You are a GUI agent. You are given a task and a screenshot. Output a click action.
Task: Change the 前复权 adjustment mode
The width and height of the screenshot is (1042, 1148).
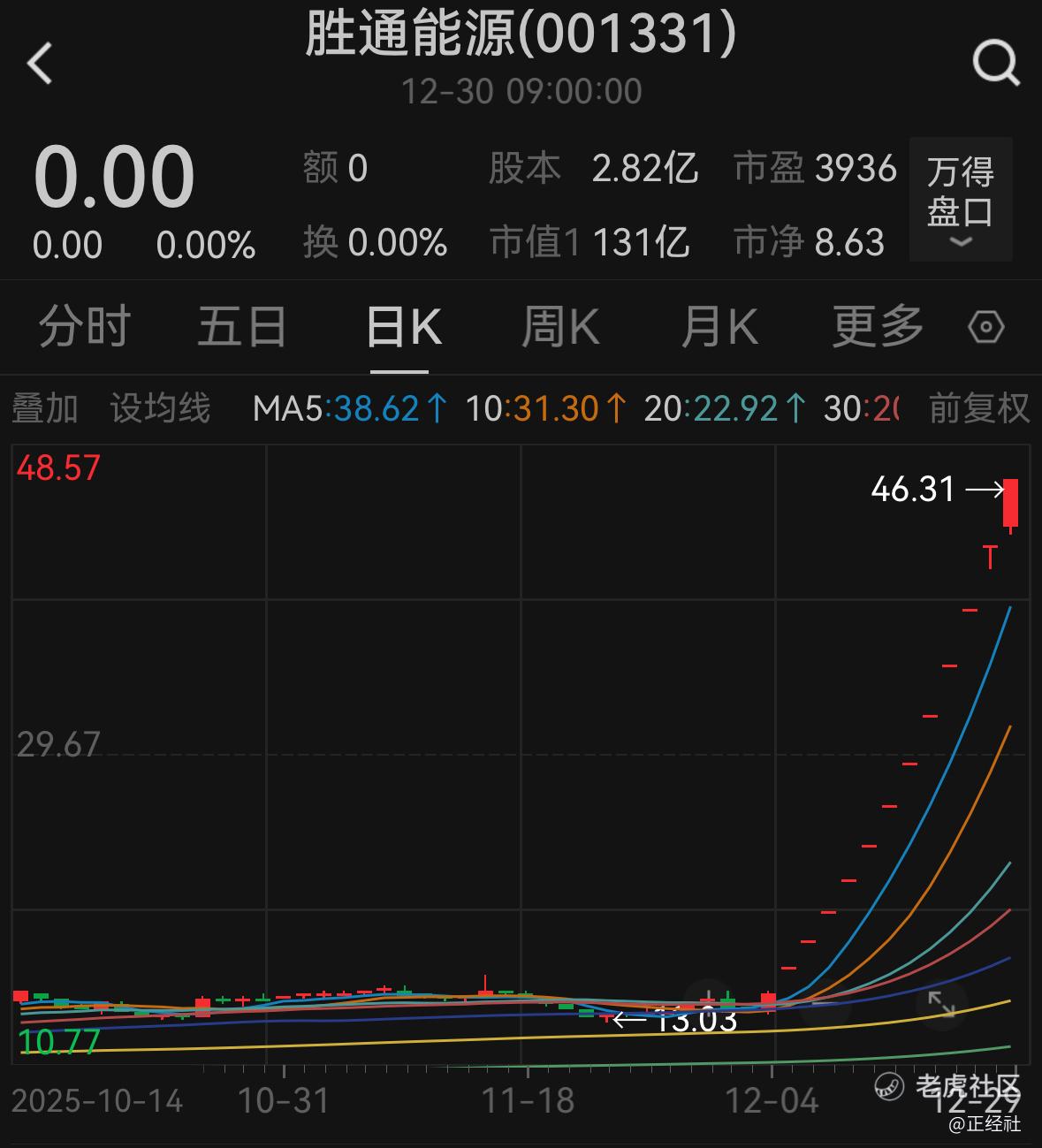979,409
